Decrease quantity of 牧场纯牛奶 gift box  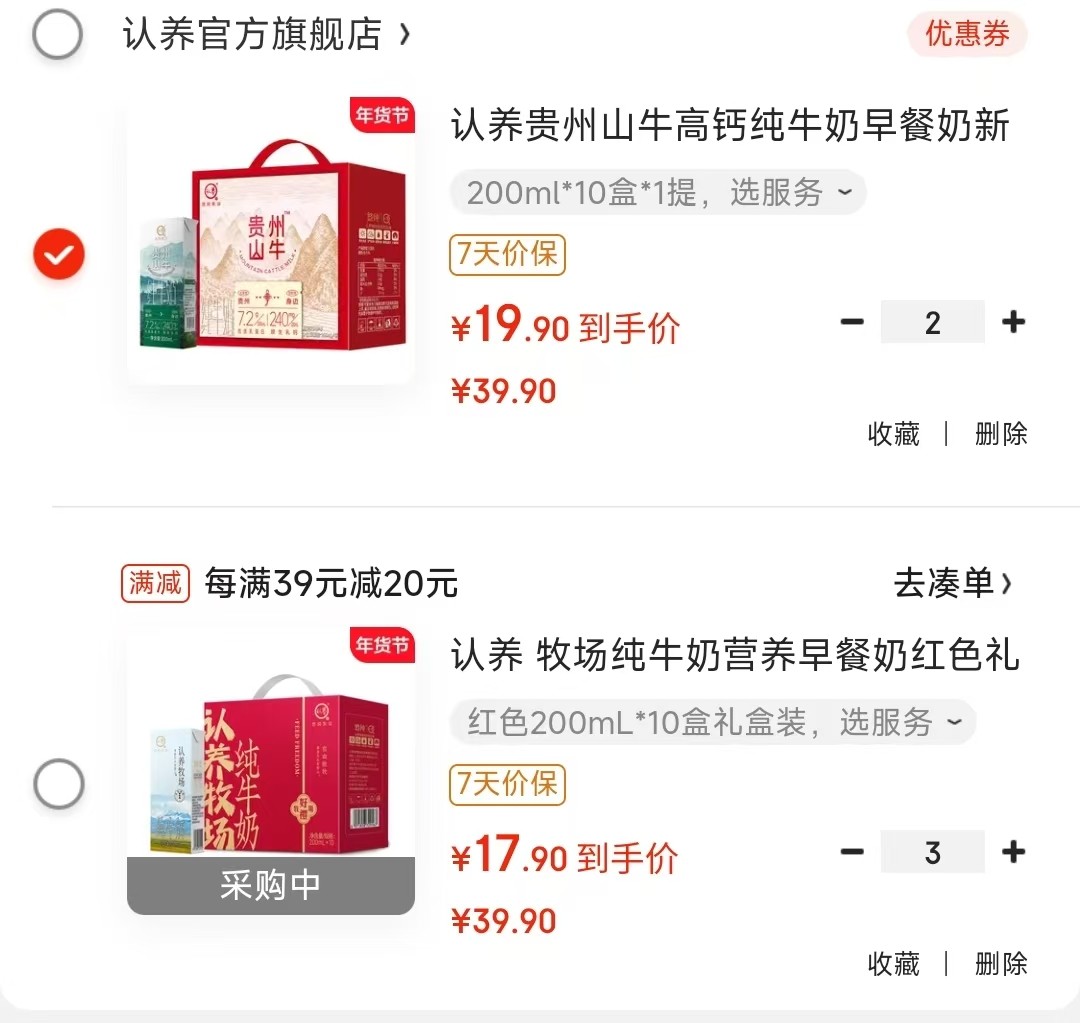(852, 852)
